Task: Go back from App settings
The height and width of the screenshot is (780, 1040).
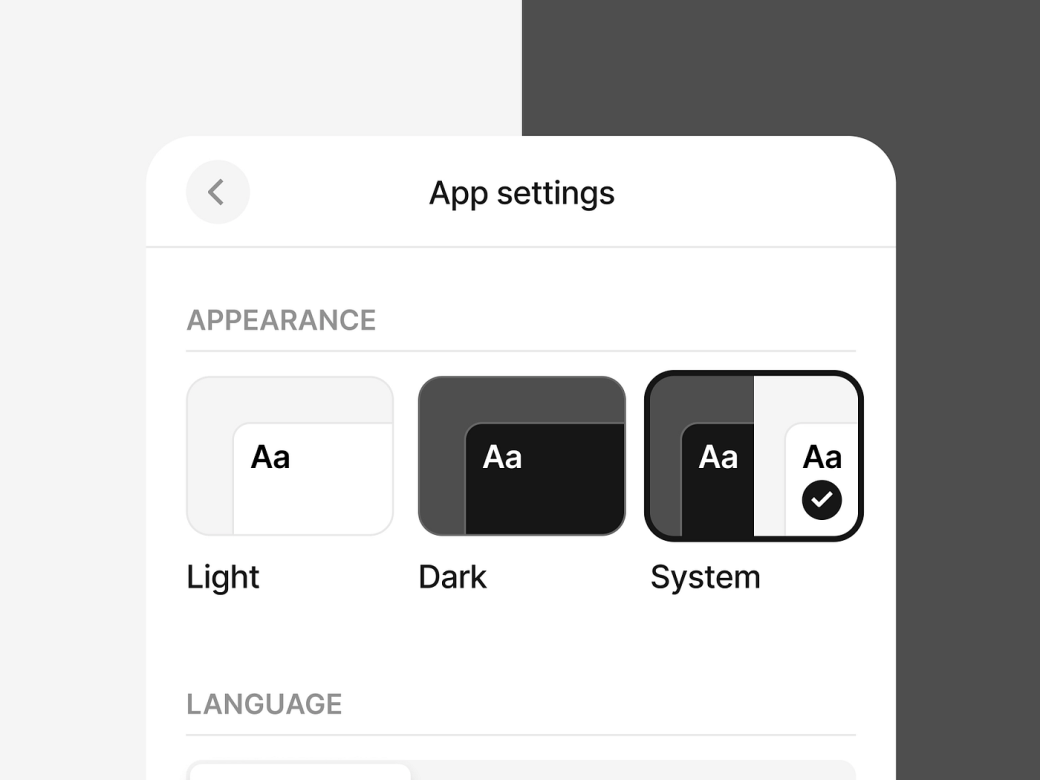Action: coord(217,192)
